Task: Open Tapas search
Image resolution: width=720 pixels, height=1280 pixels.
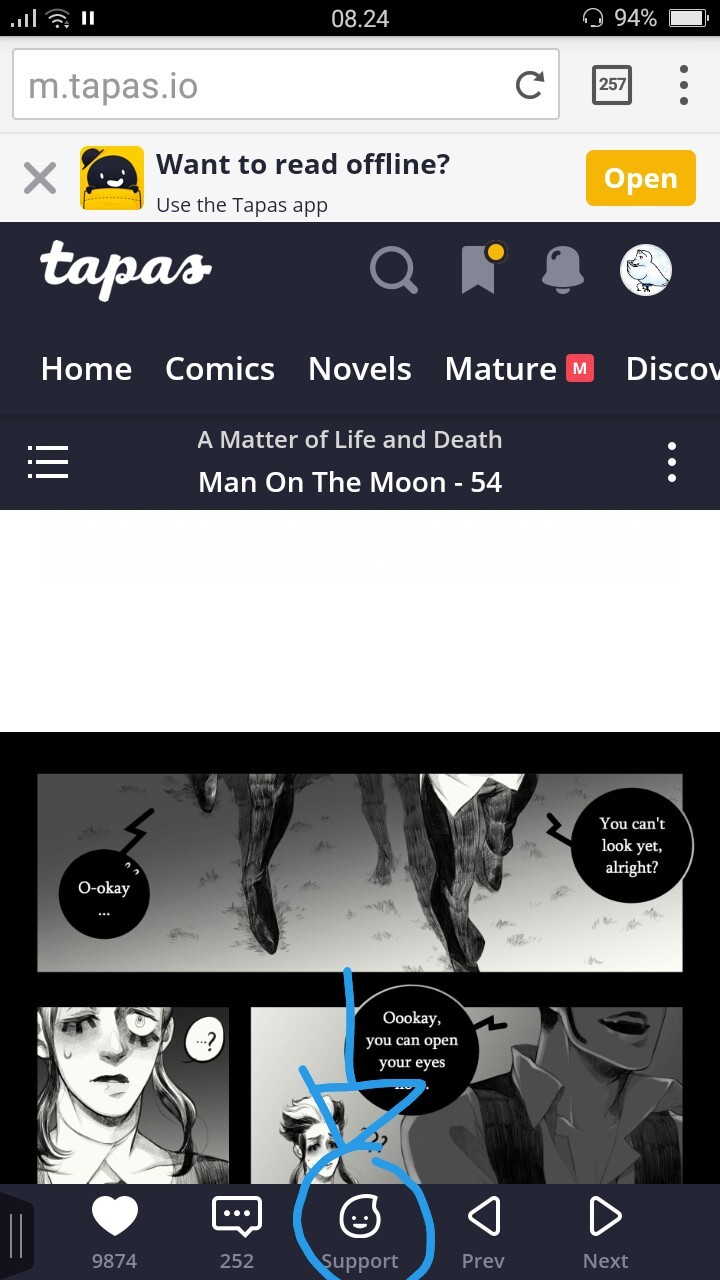Action: (x=393, y=268)
